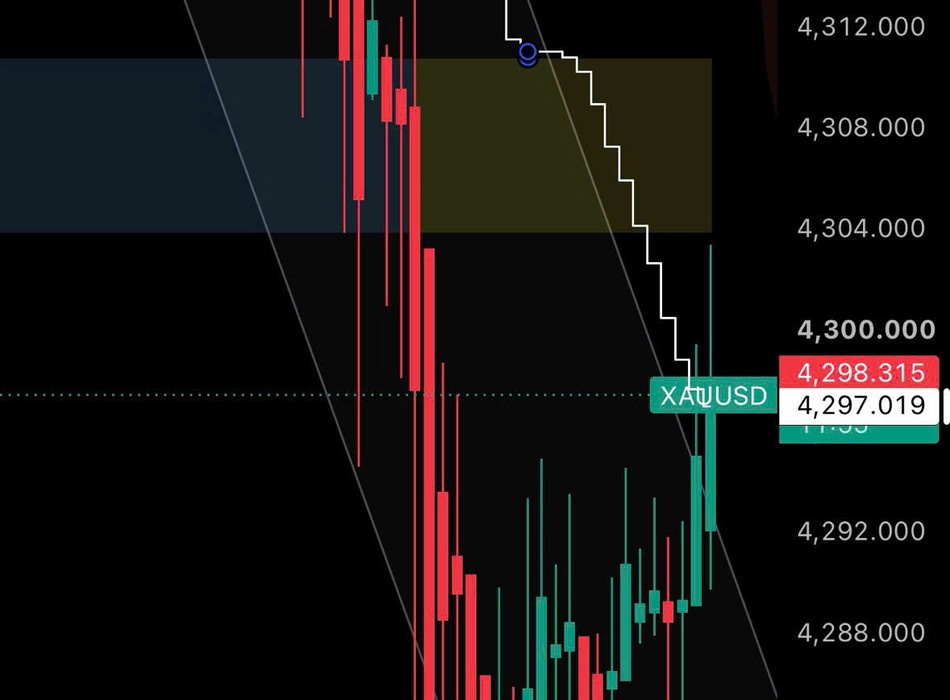Select the blue anchor point of the drawn path

tap(528, 54)
